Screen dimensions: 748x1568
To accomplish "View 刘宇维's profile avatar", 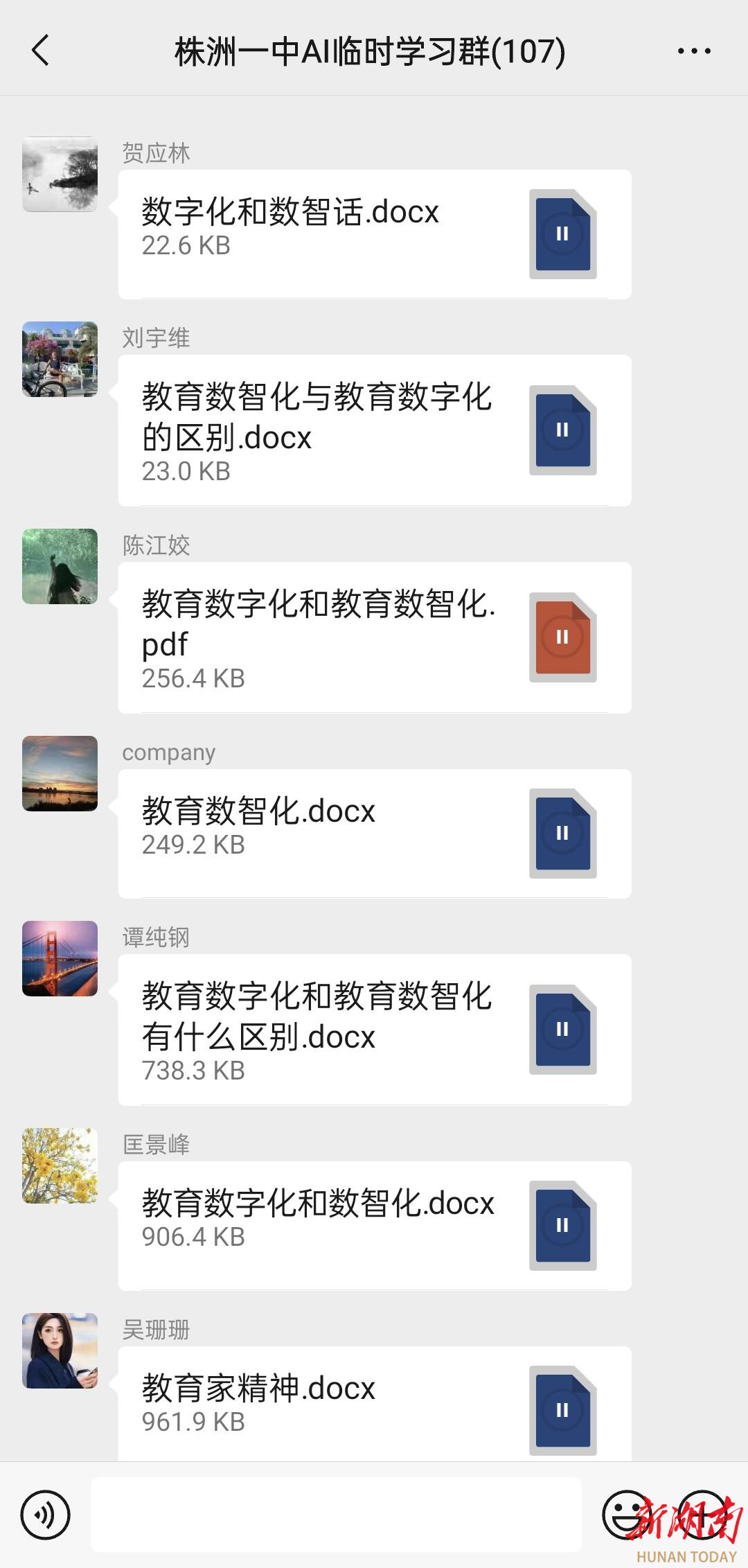I will coord(60,359).
